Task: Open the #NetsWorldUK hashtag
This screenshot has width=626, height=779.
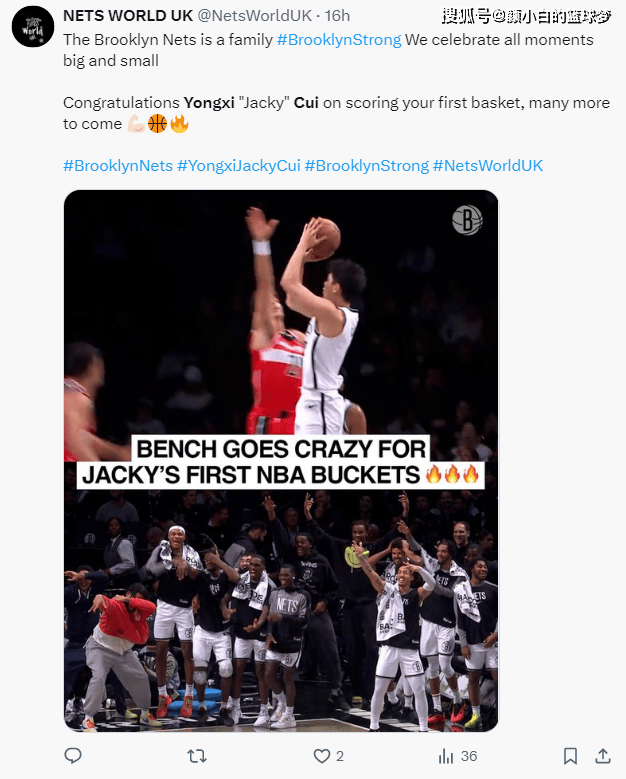Action: tap(487, 165)
